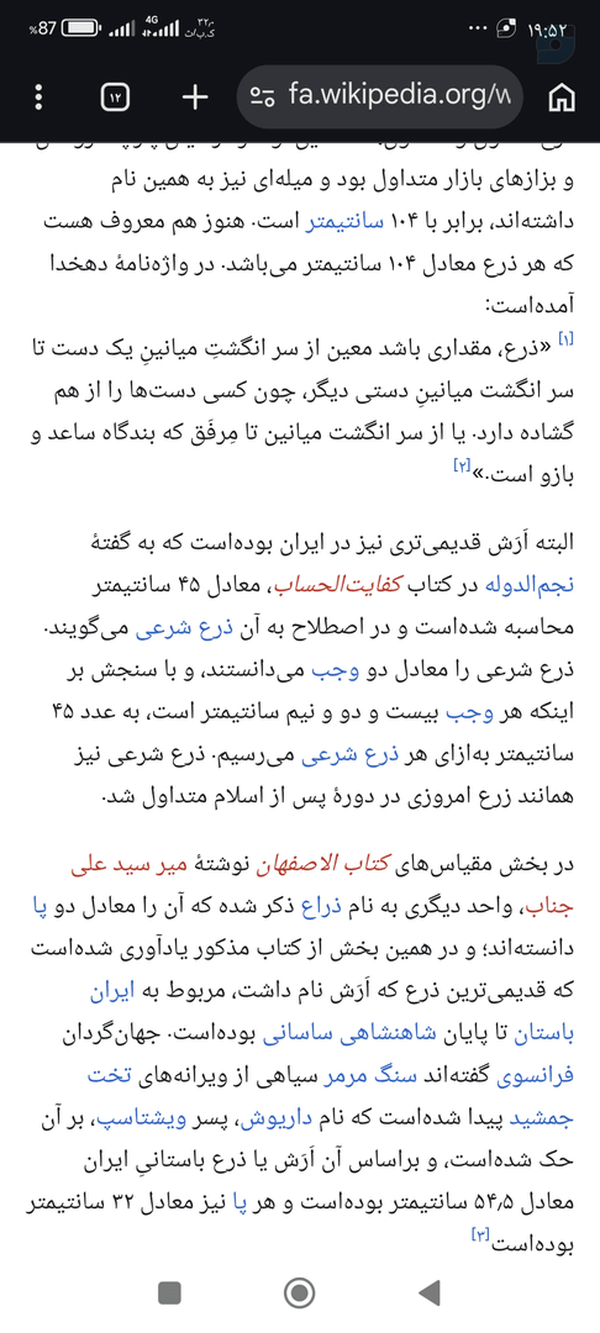Open the red link کتاب الاصفهان
Image resolution: width=600 pixels, height=1333 pixels.
click(314, 860)
